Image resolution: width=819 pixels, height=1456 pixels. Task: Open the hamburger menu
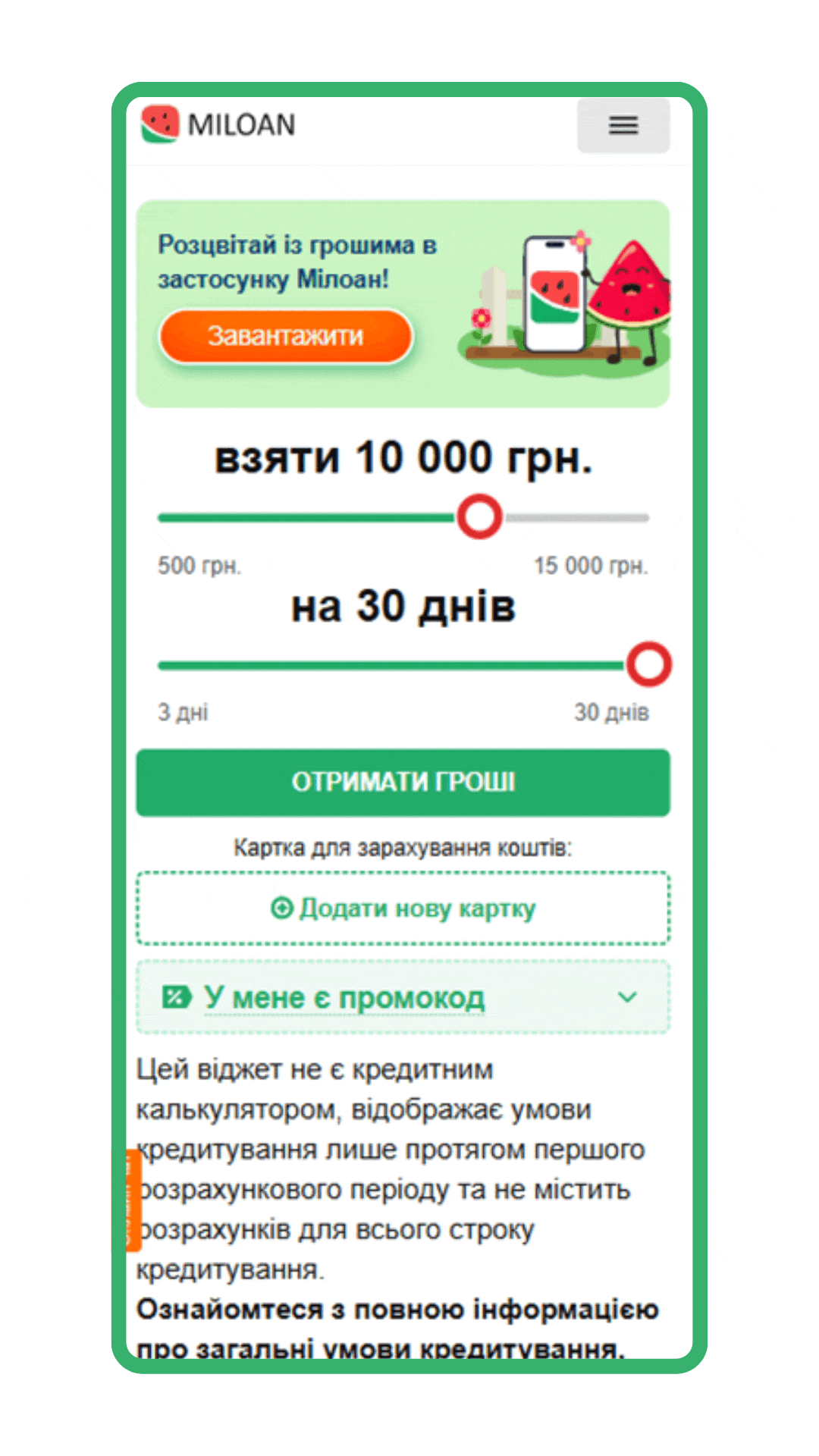click(623, 125)
